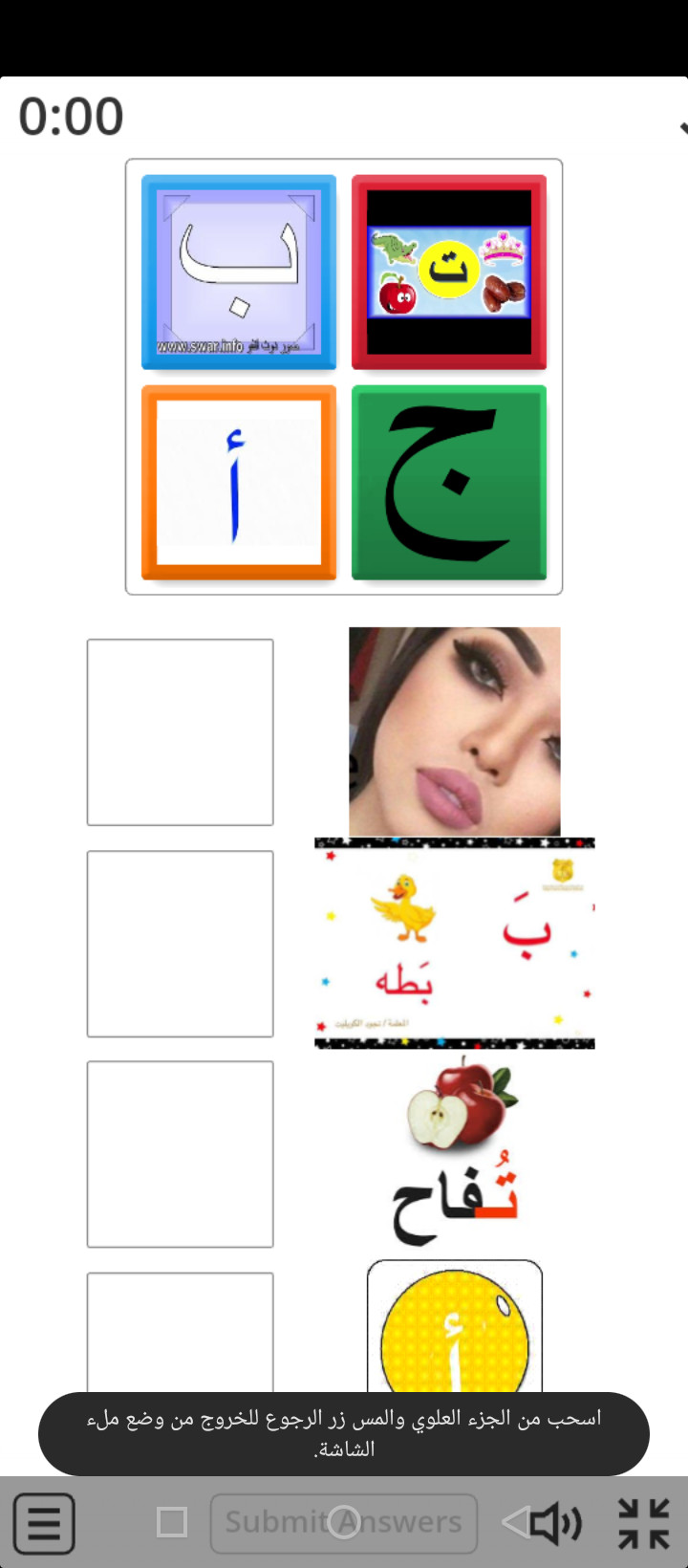Exit full screen with the collapse arrows icon
Image resolution: width=688 pixels, height=1568 pixels.
(x=643, y=1522)
